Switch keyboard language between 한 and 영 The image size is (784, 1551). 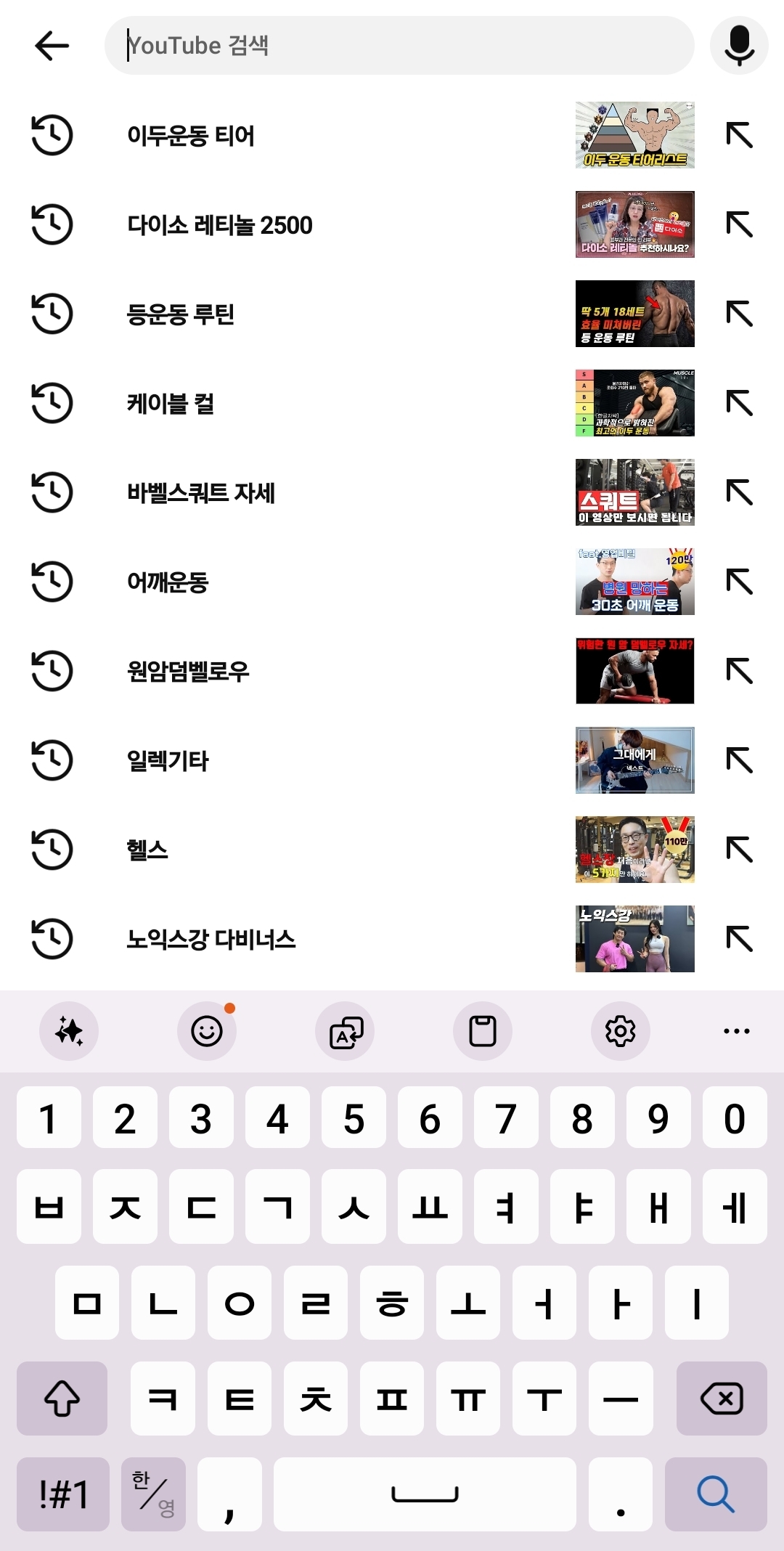point(153,1494)
